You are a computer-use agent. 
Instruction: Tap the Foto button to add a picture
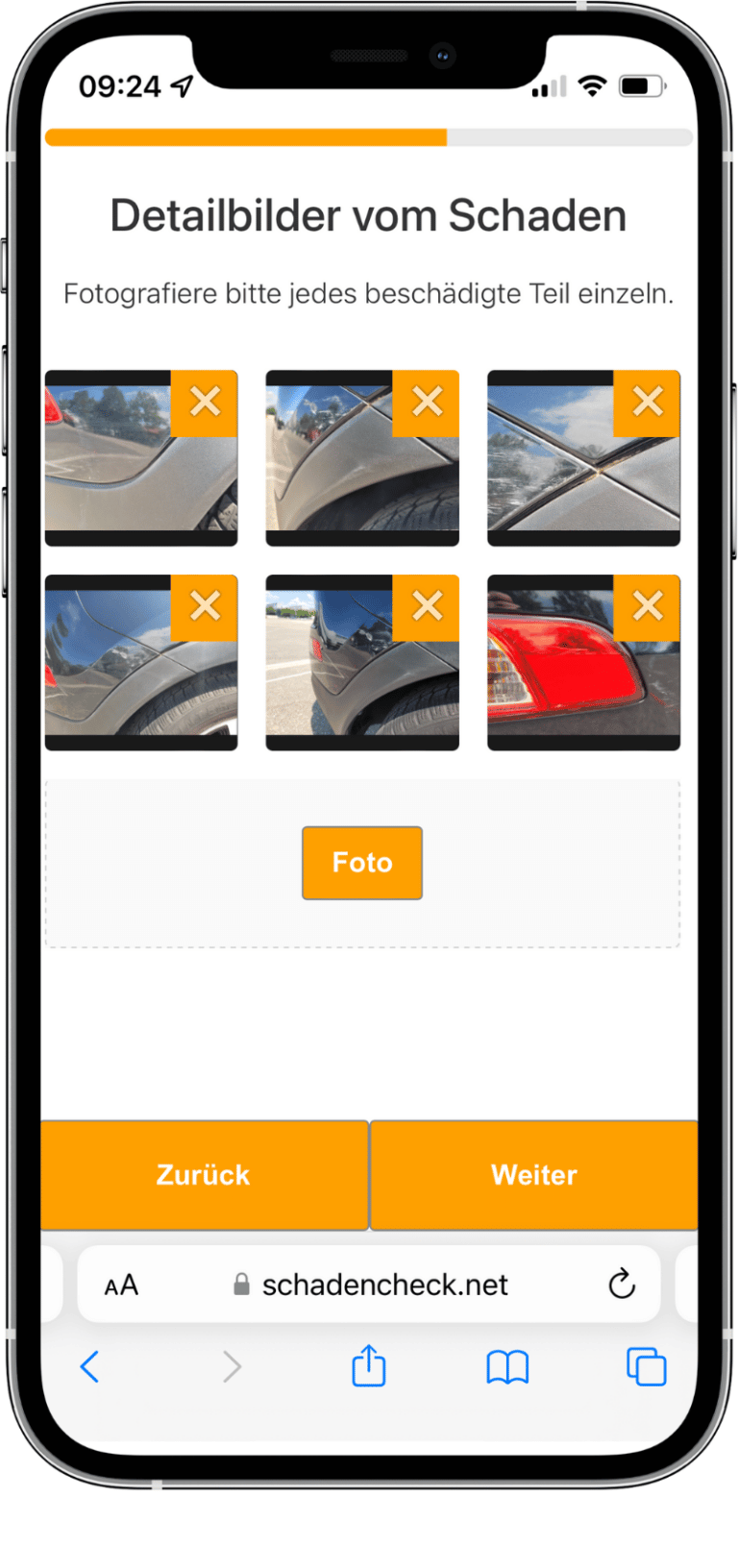pos(362,863)
